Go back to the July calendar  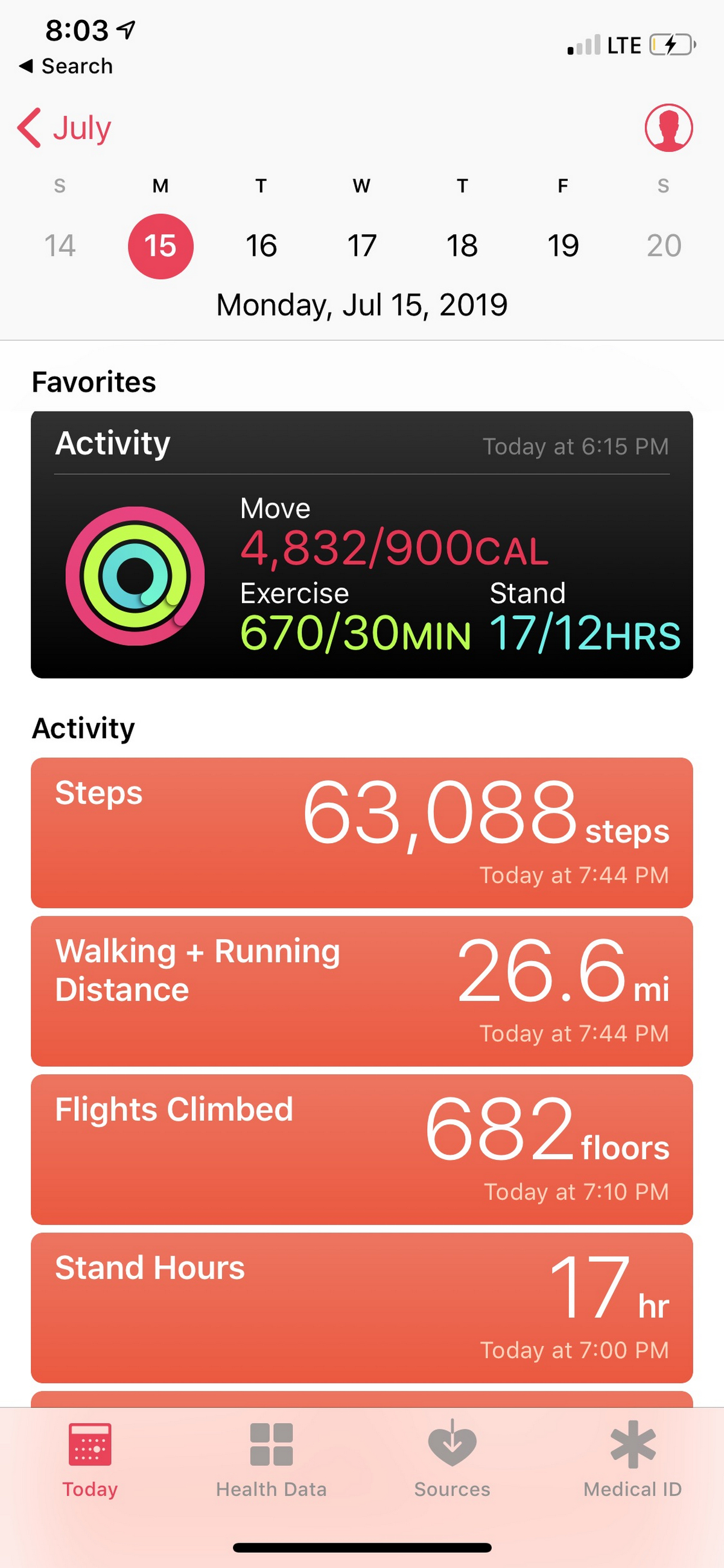(65, 128)
